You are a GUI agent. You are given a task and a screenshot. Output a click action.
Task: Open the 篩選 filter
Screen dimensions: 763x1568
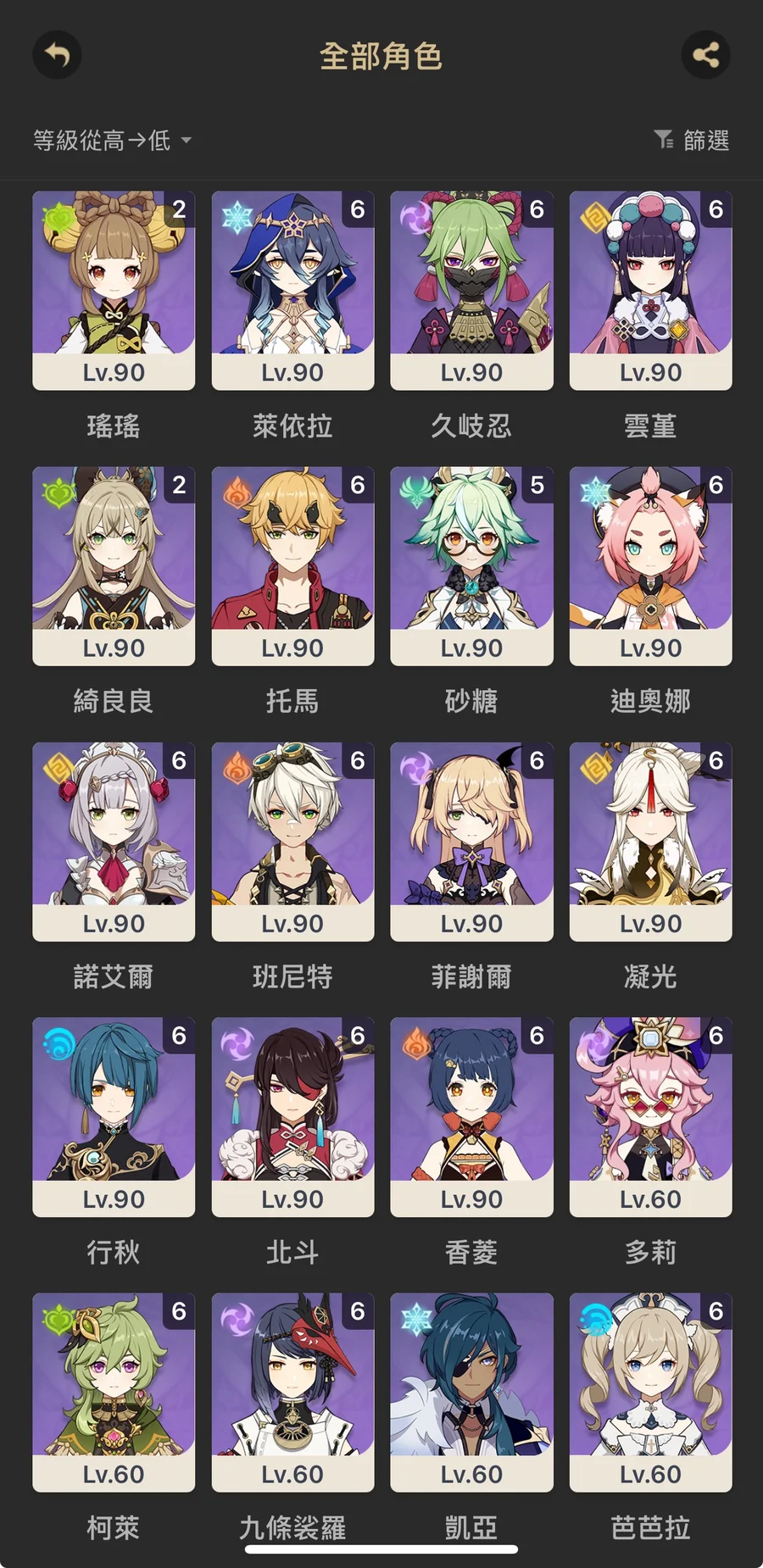[x=692, y=140]
